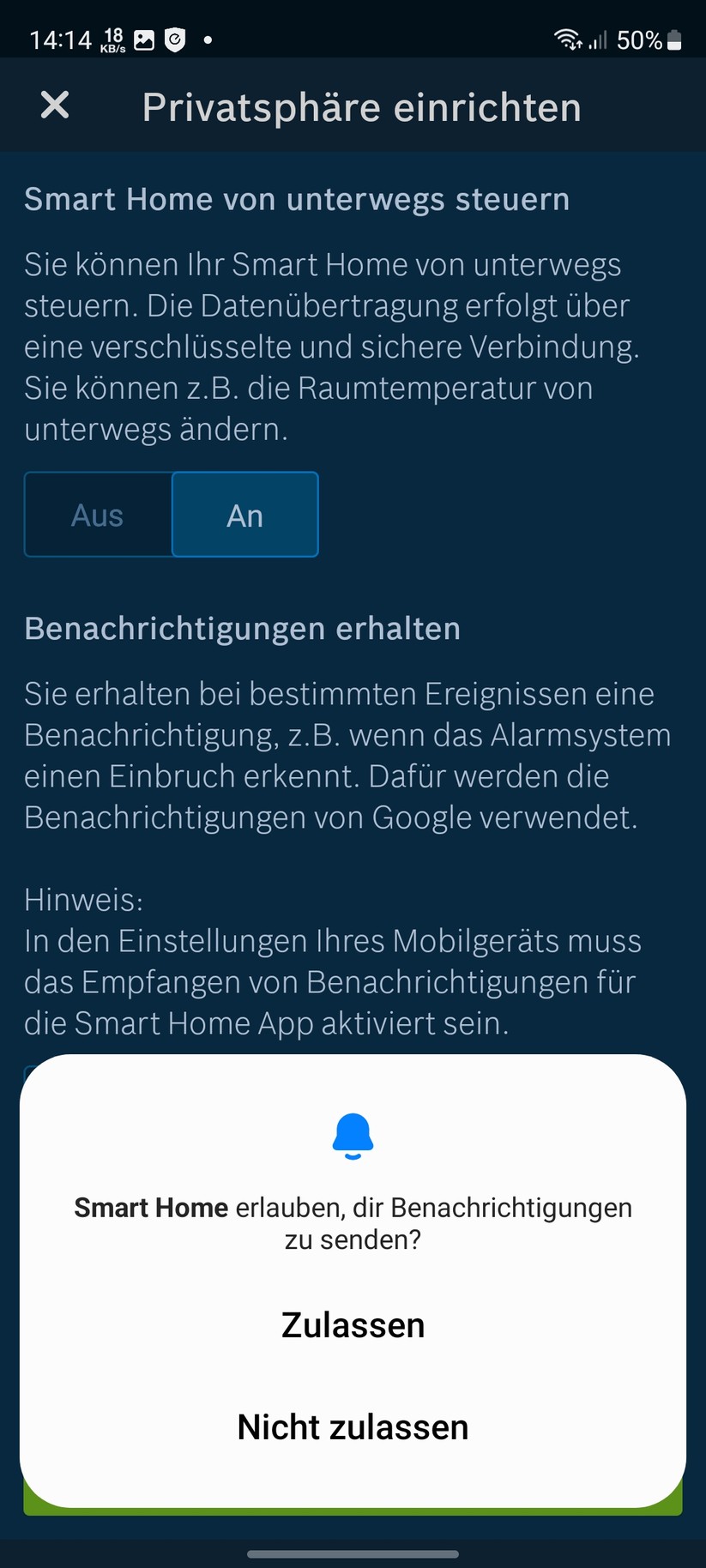Tap the "Privatsphäre einrichten" title
Viewport: 706px width, 1568px height.
[361, 106]
